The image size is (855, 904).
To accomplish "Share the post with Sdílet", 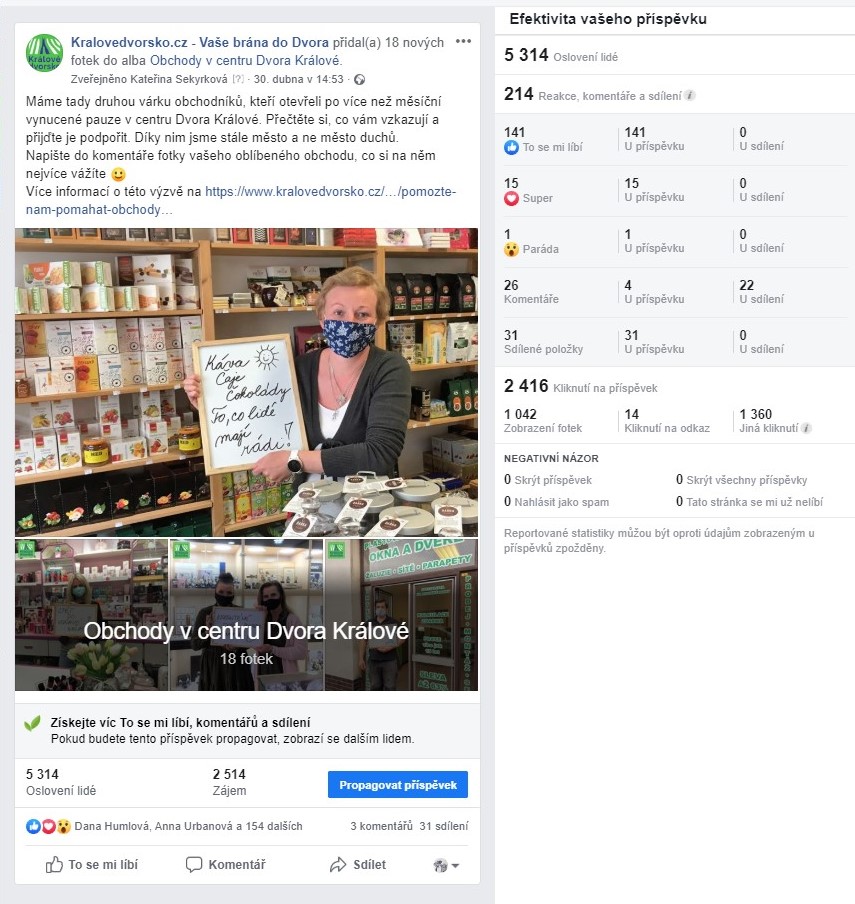I will (357, 865).
